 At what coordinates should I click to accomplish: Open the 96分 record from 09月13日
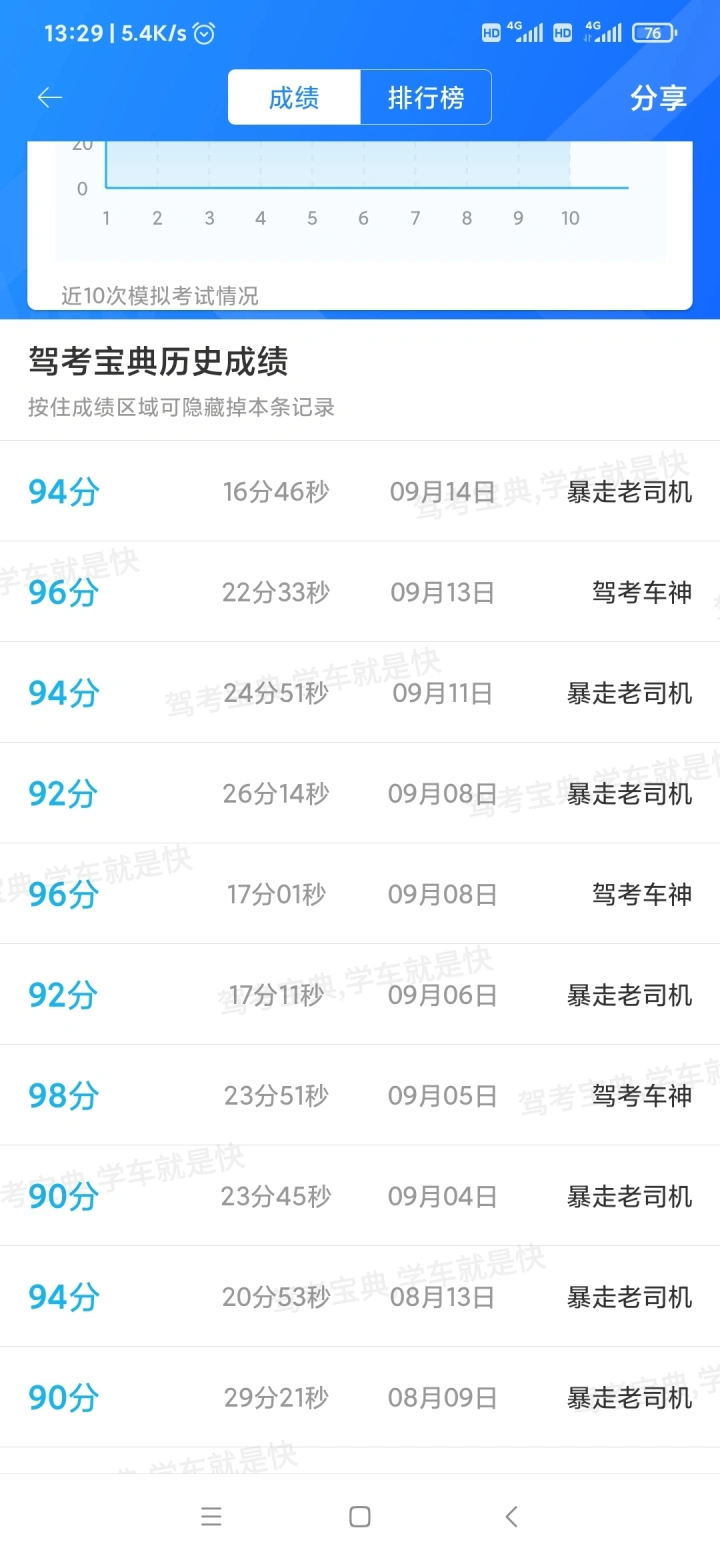pos(360,592)
